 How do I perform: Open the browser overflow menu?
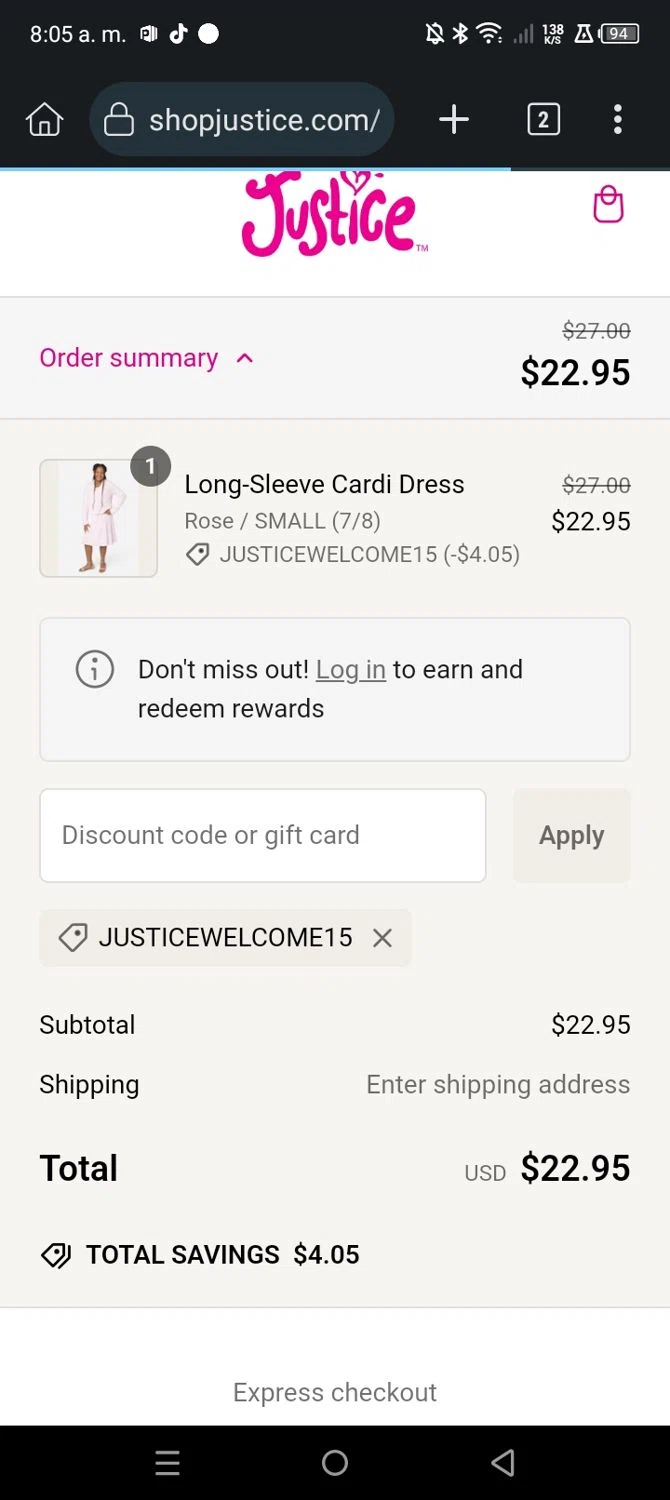617,120
